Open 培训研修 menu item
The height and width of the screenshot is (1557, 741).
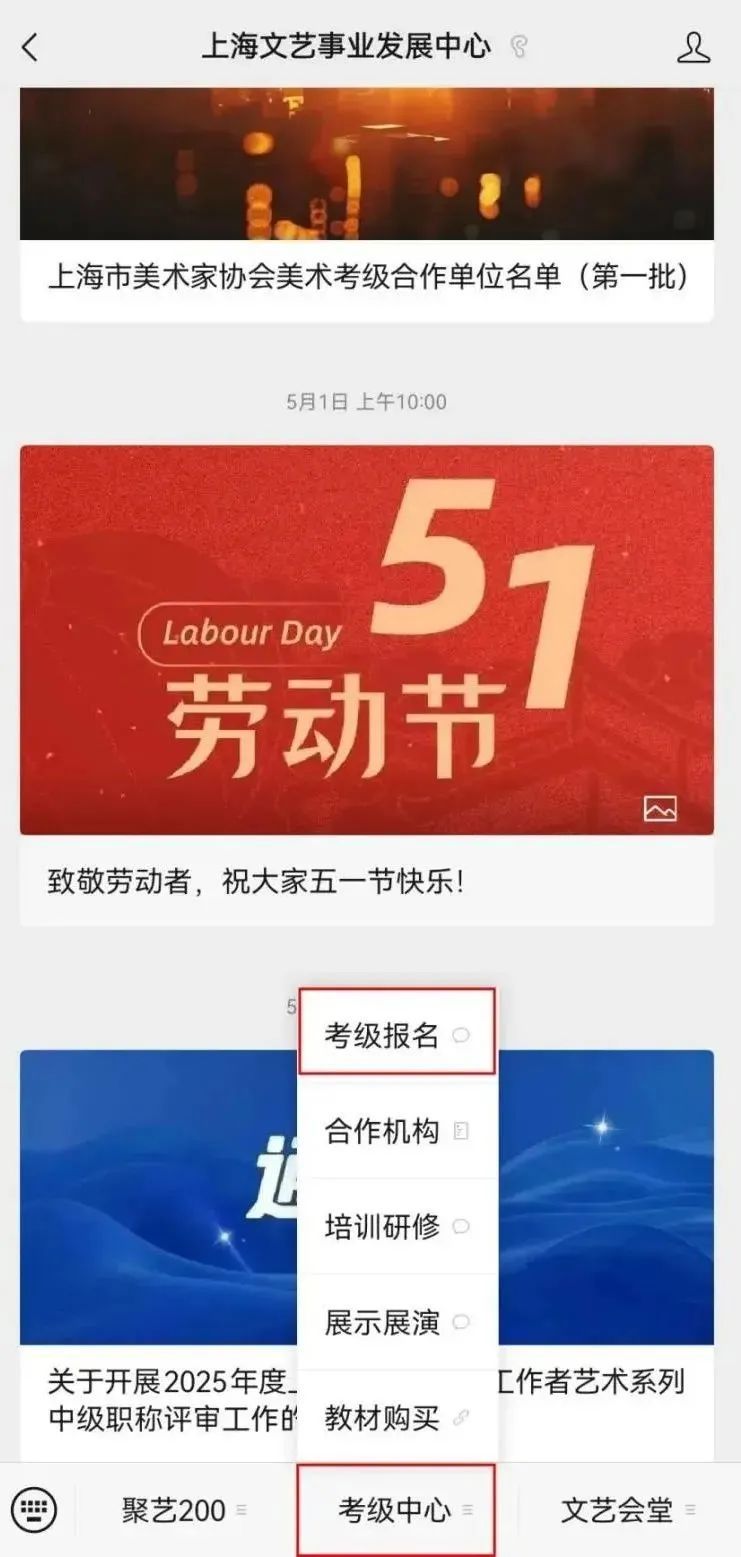(396, 1226)
